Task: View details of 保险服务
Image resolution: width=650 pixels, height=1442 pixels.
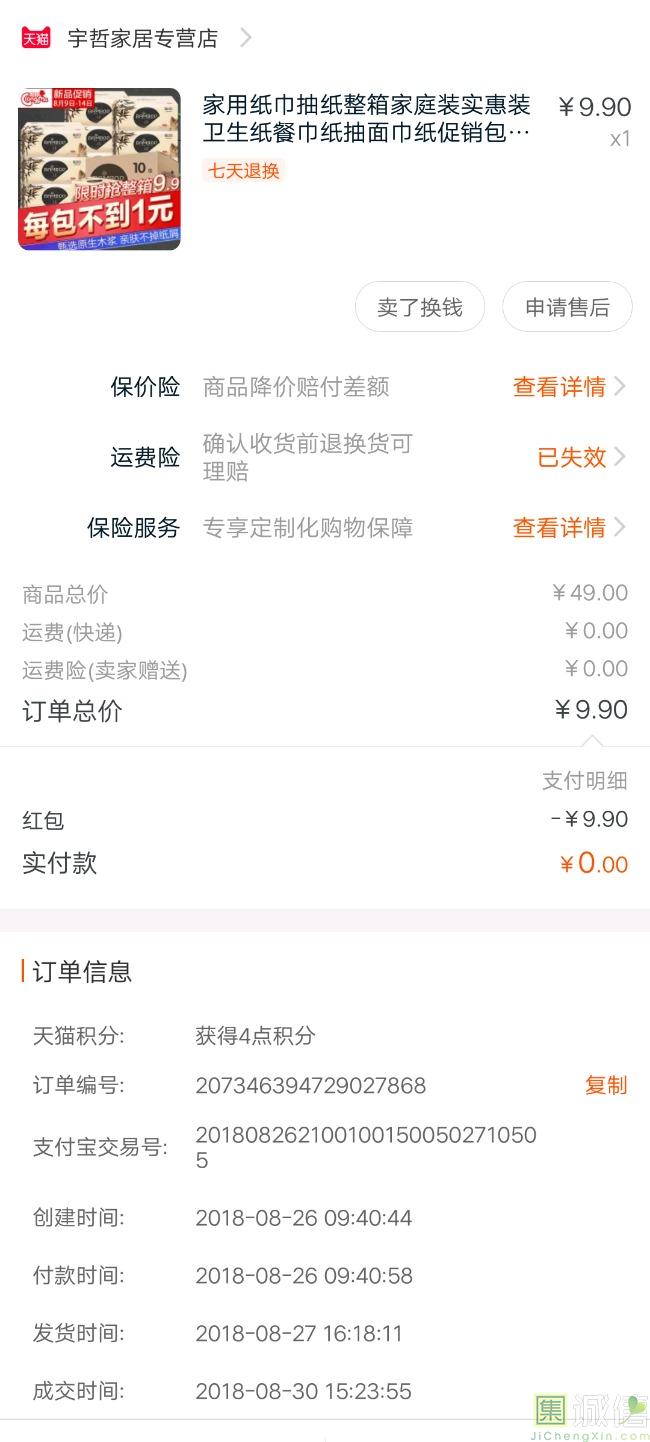Action: pos(567,527)
